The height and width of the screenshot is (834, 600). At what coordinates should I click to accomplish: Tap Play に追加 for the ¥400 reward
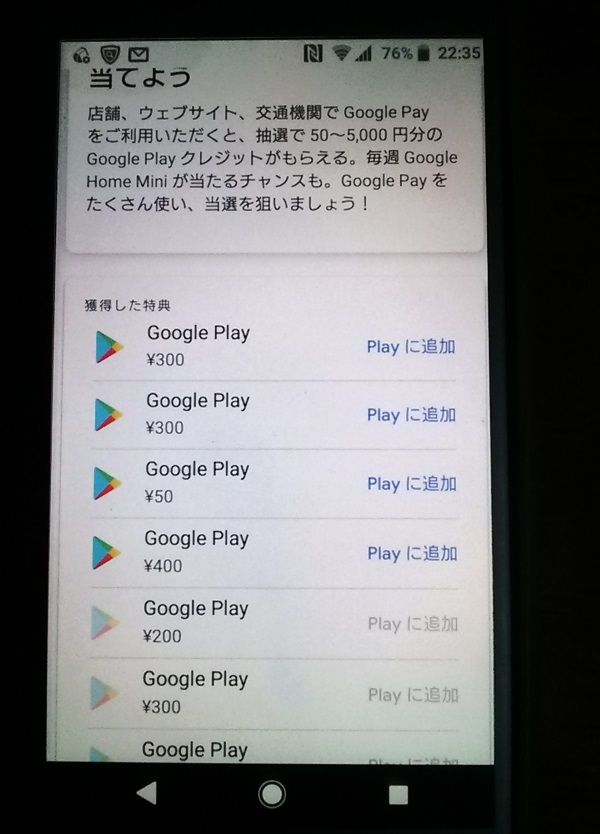tap(411, 553)
